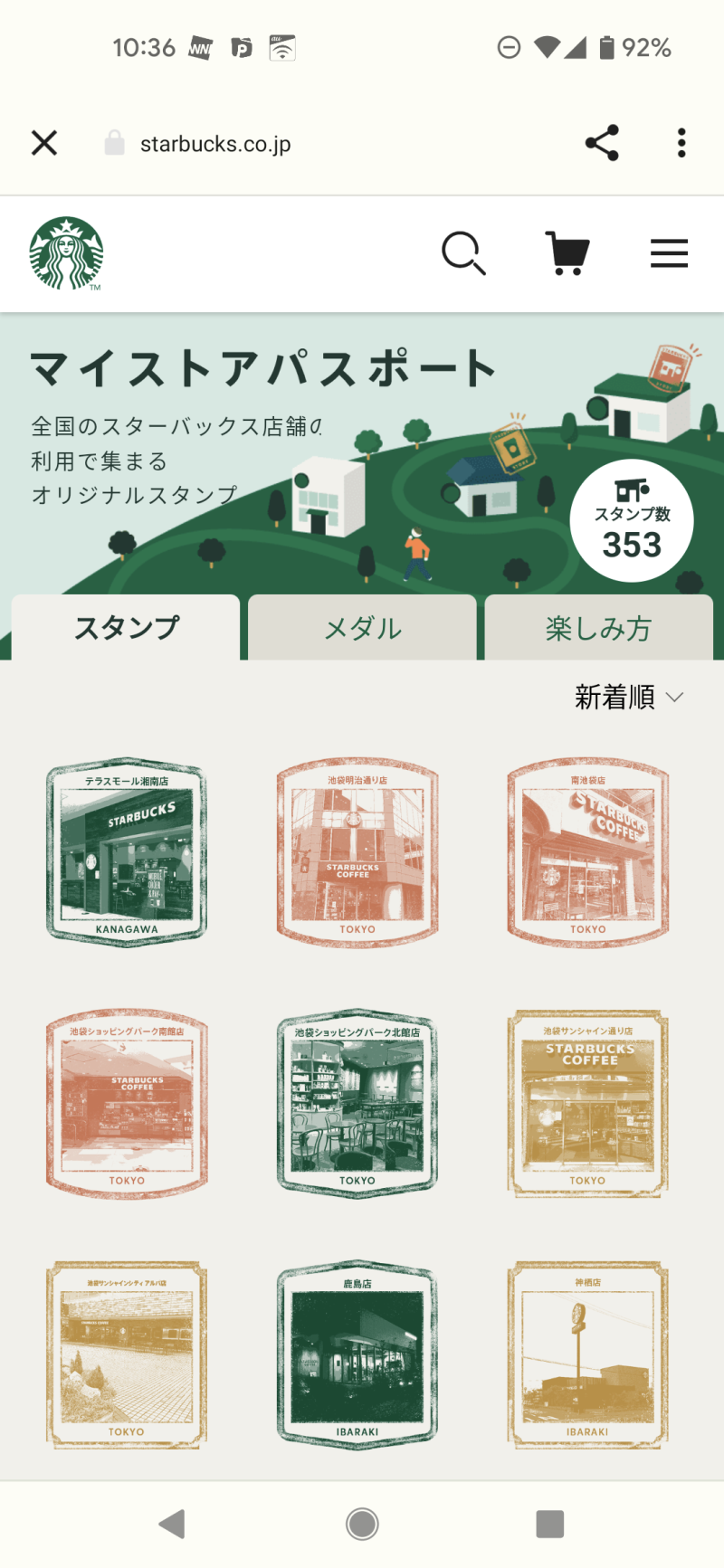Open the テラスモール湘南店 stamp
Viewport: 724px width, 1568px height.
[127, 852]
